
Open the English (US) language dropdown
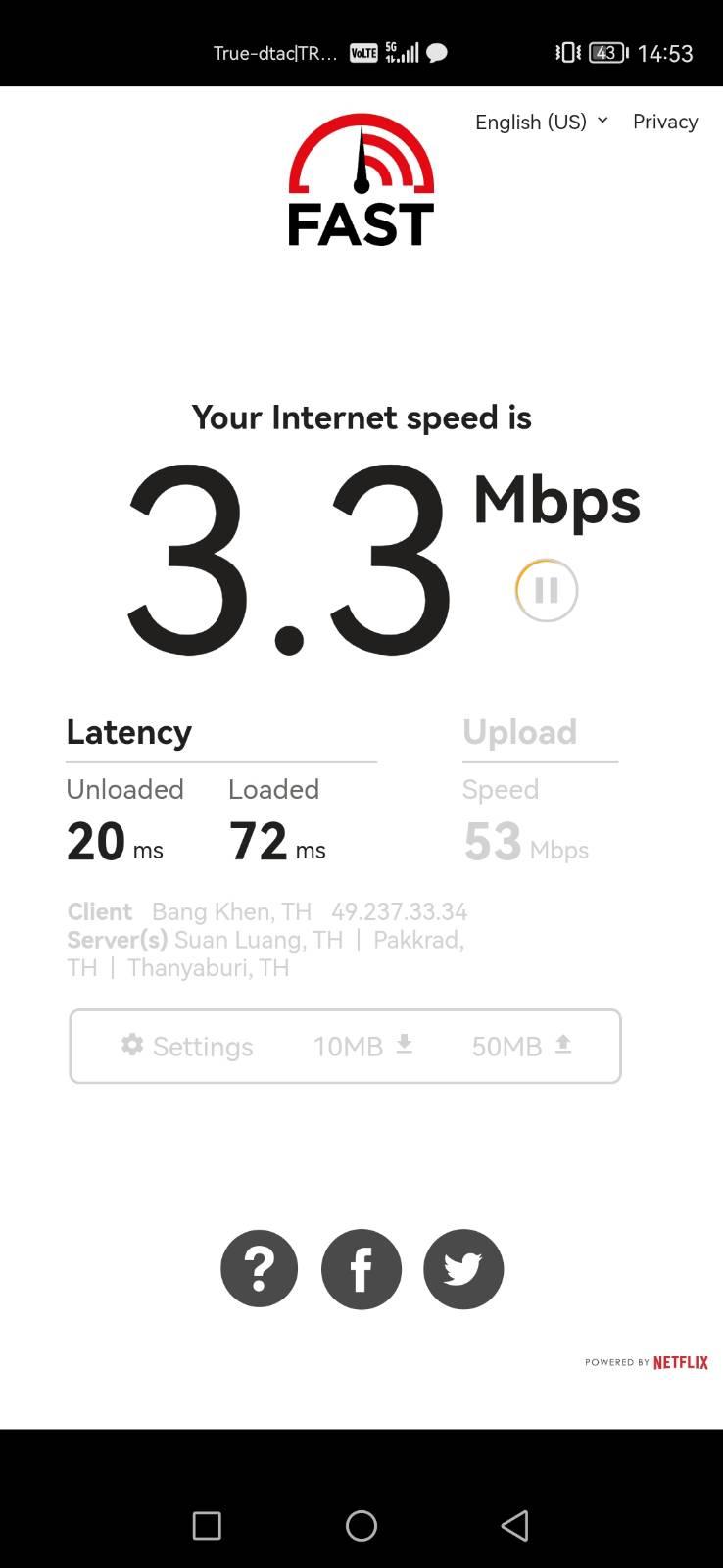(x=542, y=122)
